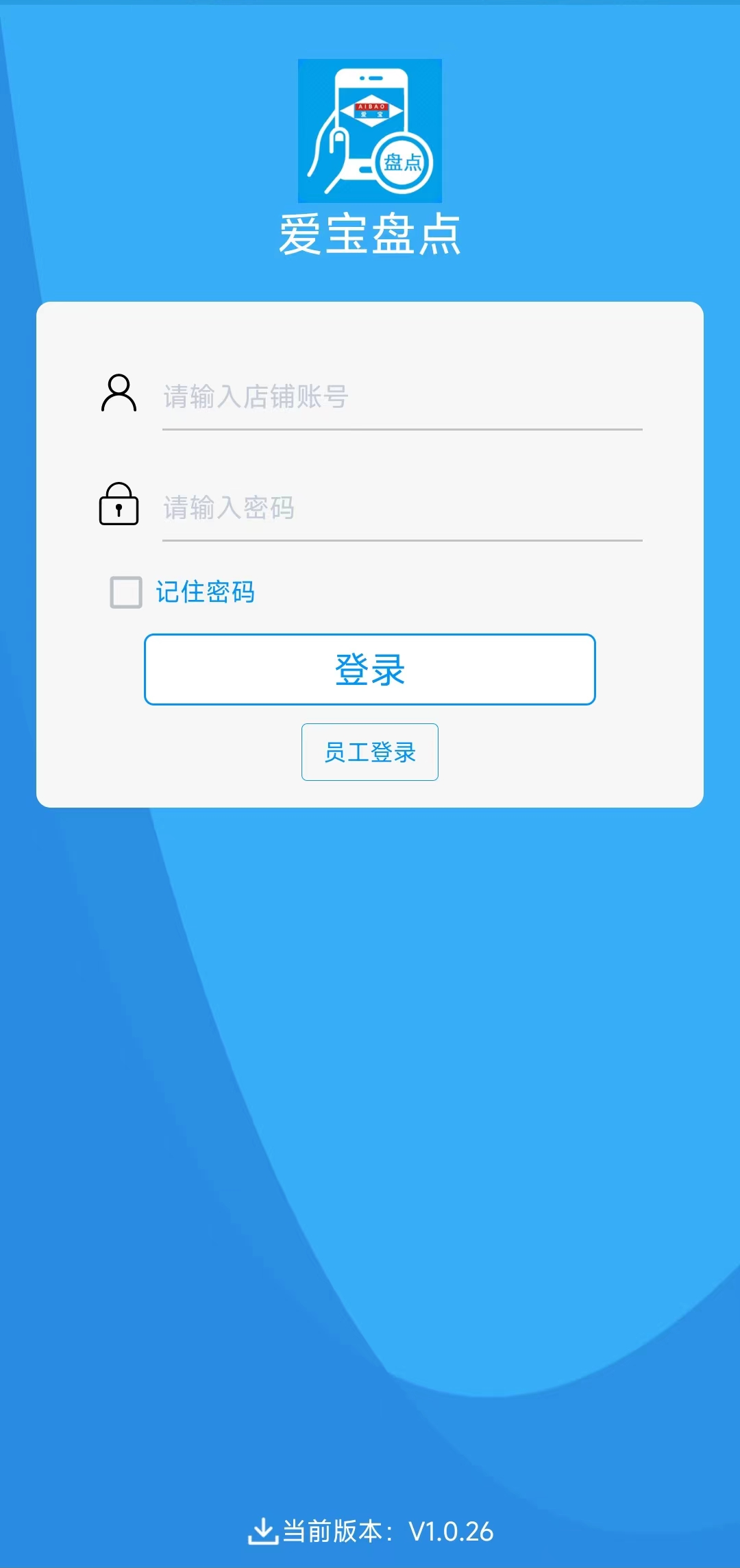Tap the current version download link

(371, 1531)
